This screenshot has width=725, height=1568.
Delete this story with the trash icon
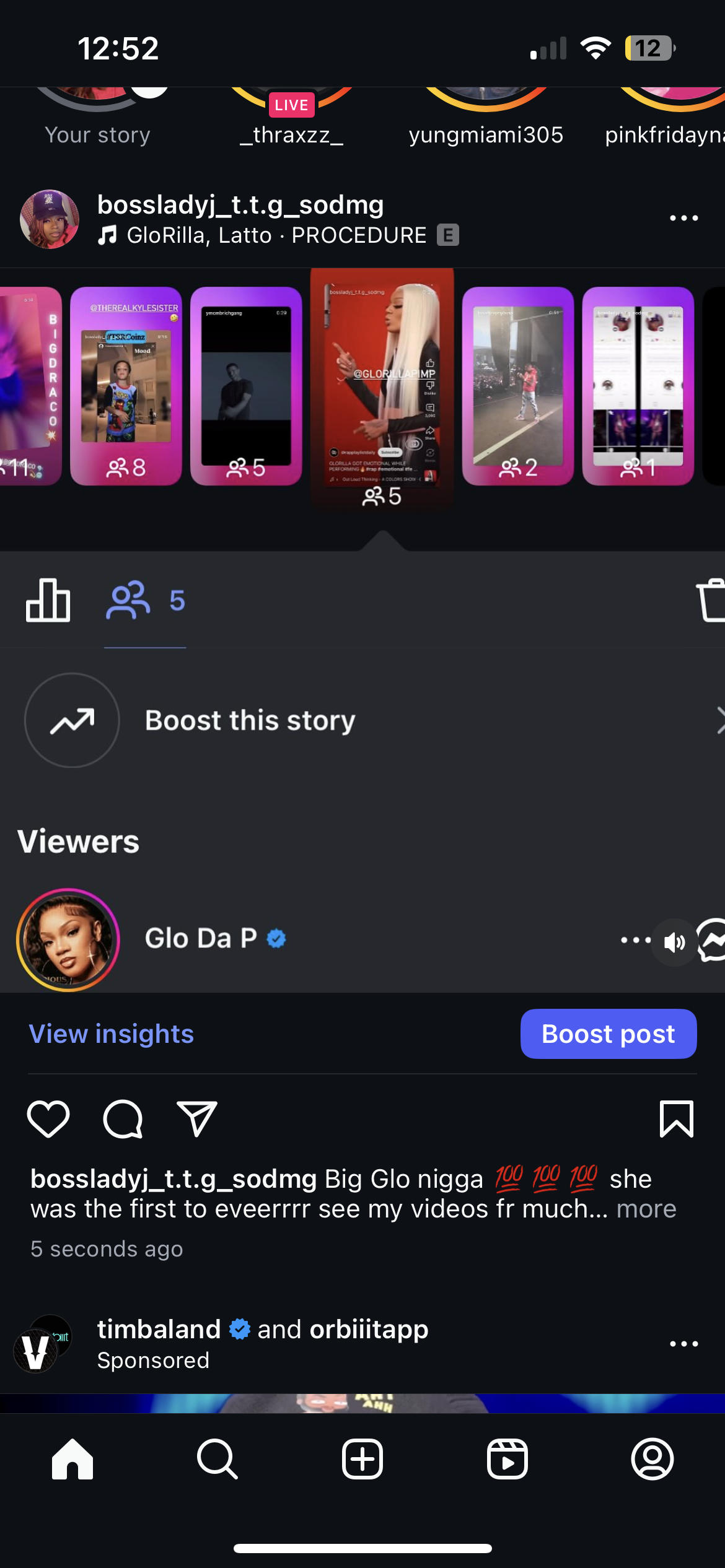(711, 600)
